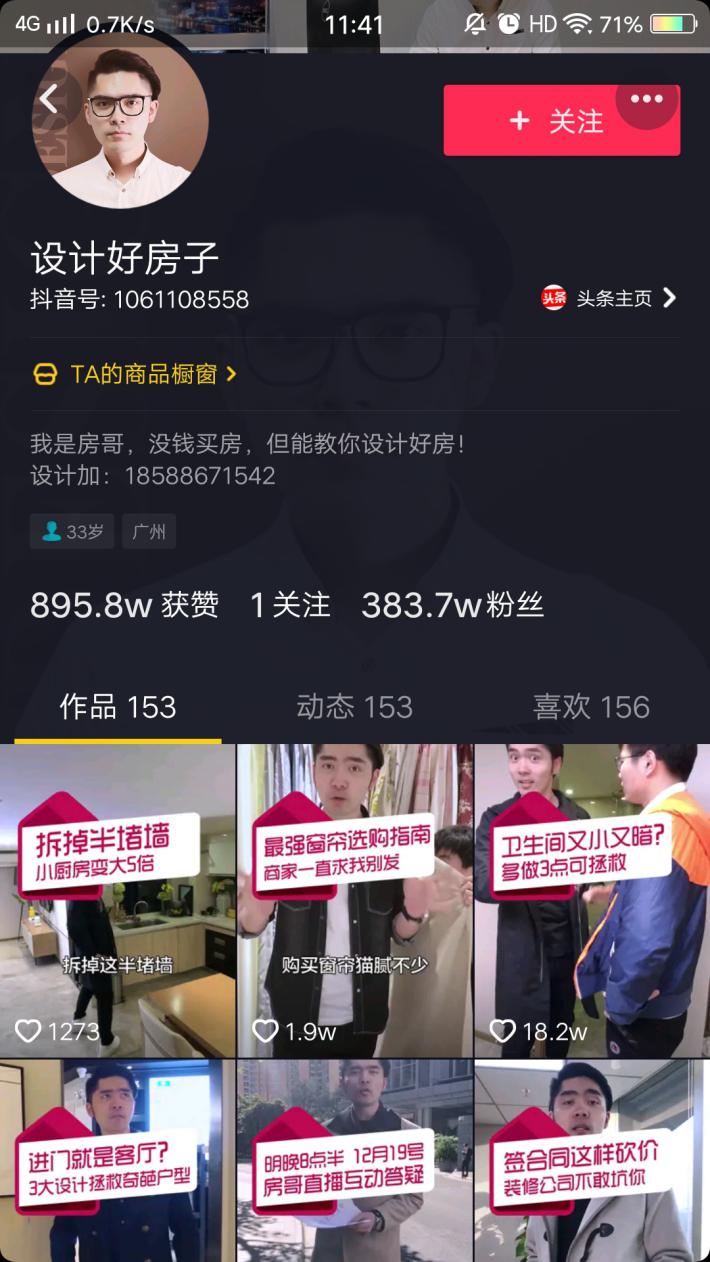The width and height of the screenshot is (710, 1262).
Task: Open the 头条主页 link
Action: click(610, 298)
